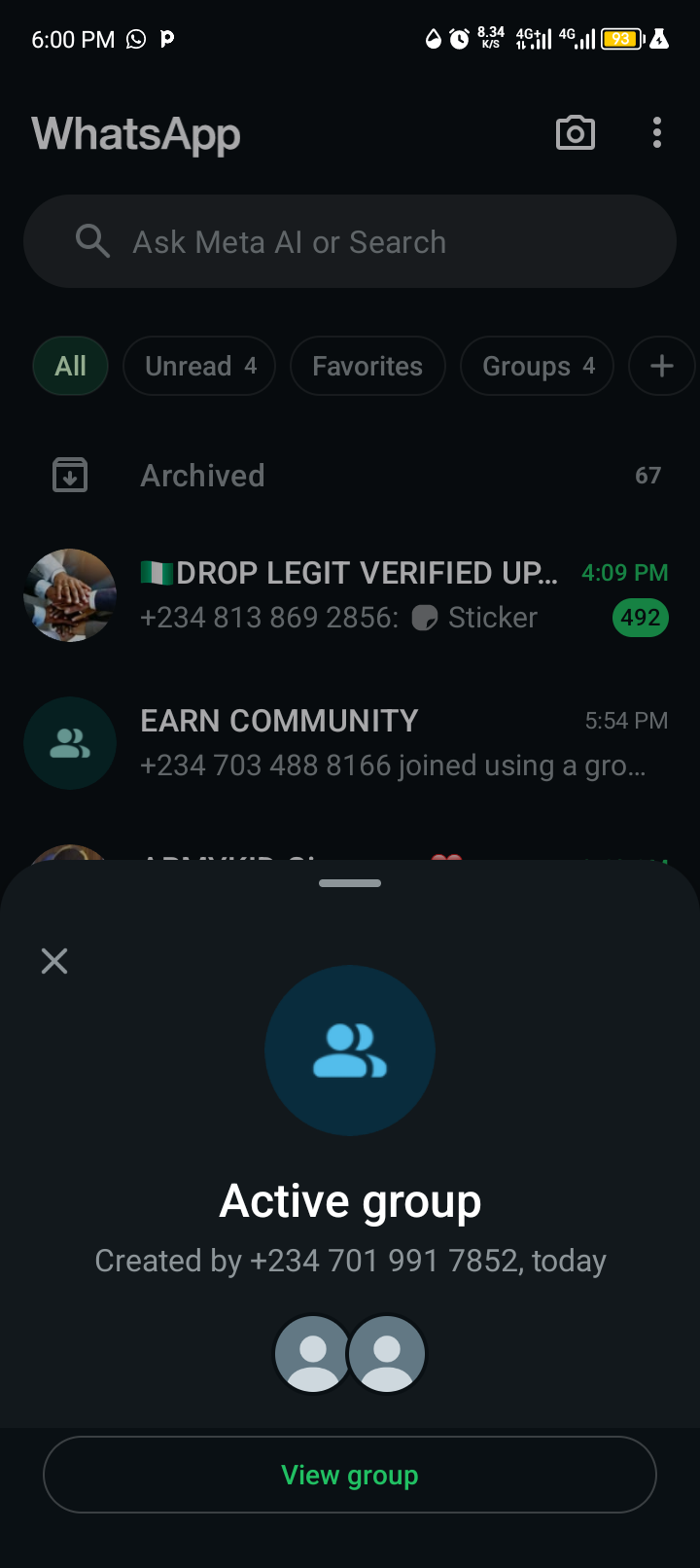Add a new chat list filter

click(661, 366)
